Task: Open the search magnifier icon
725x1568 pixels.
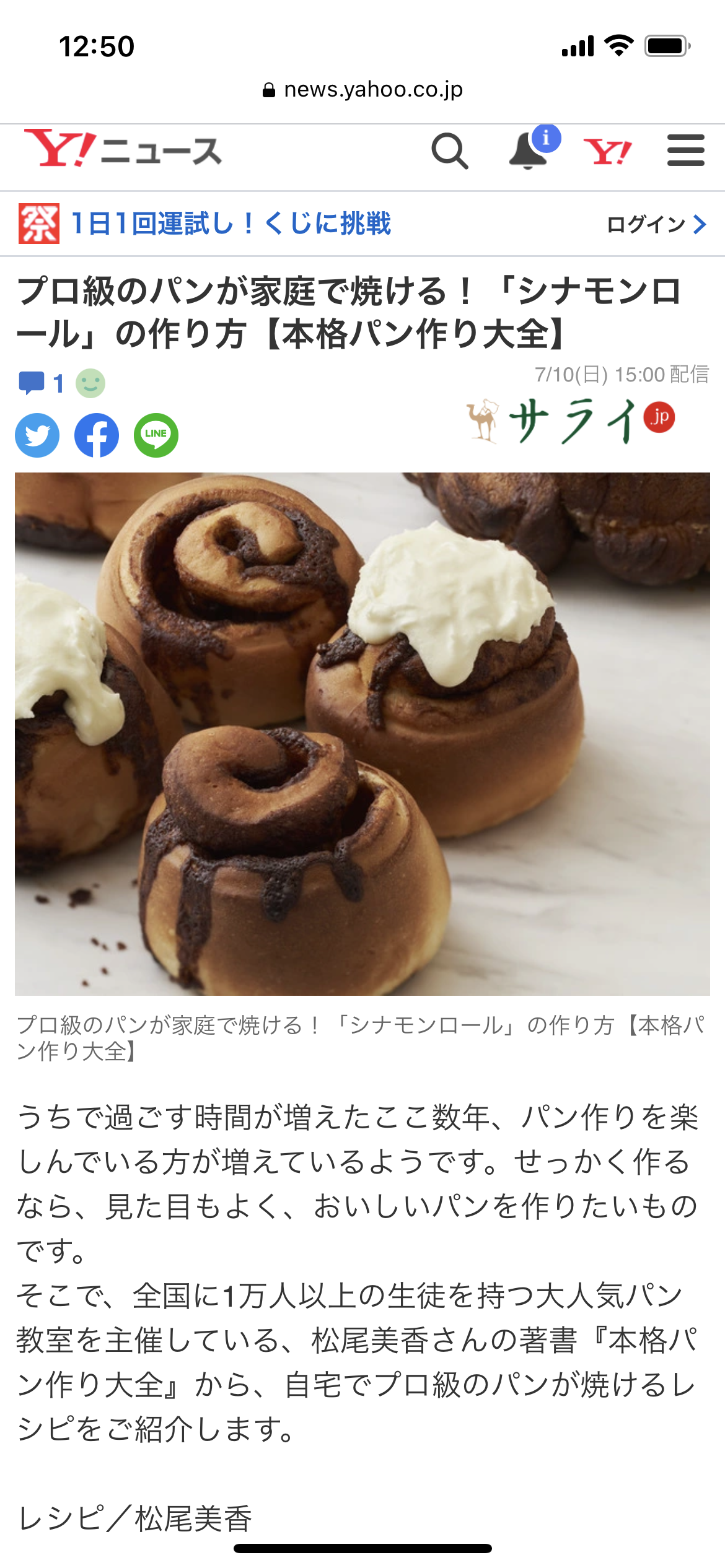Action: [450, 151]
